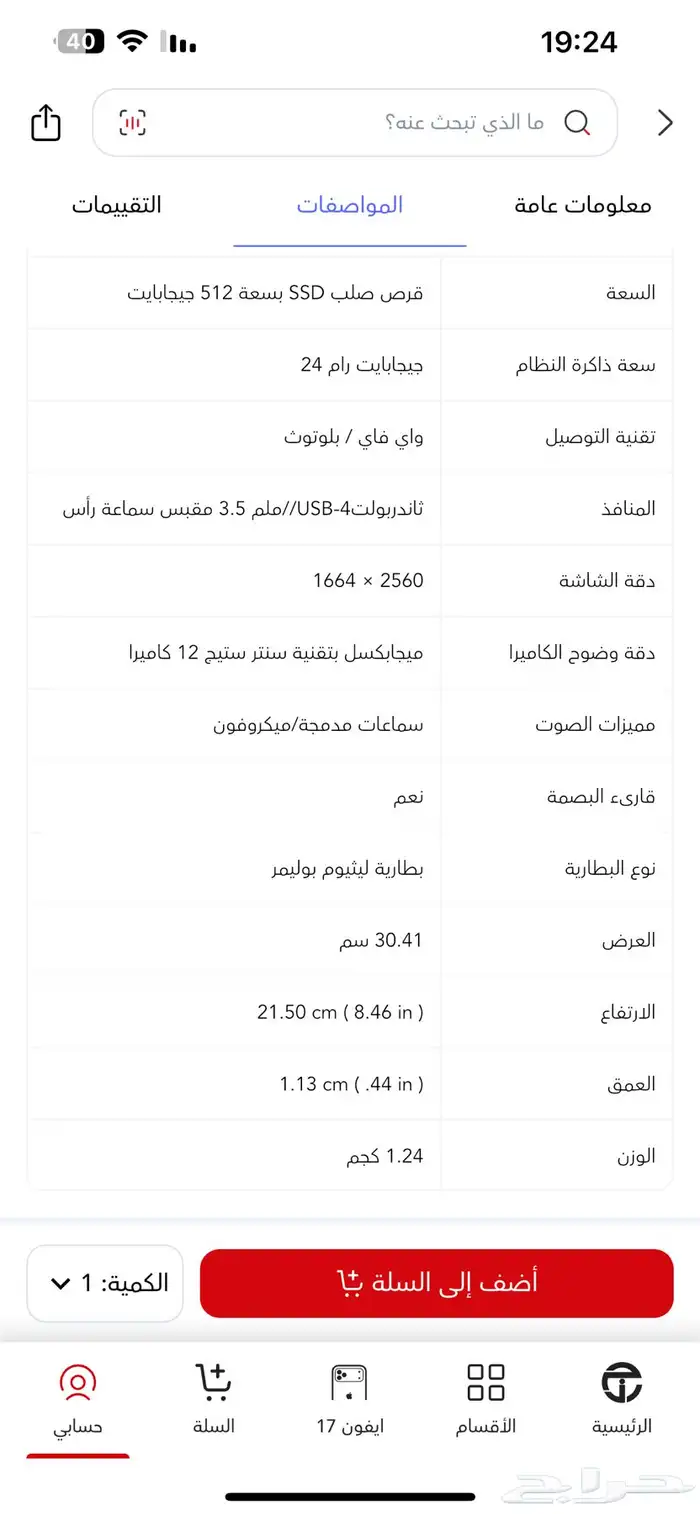Expand the الكمية quantity dropdown

point(105,1283)
